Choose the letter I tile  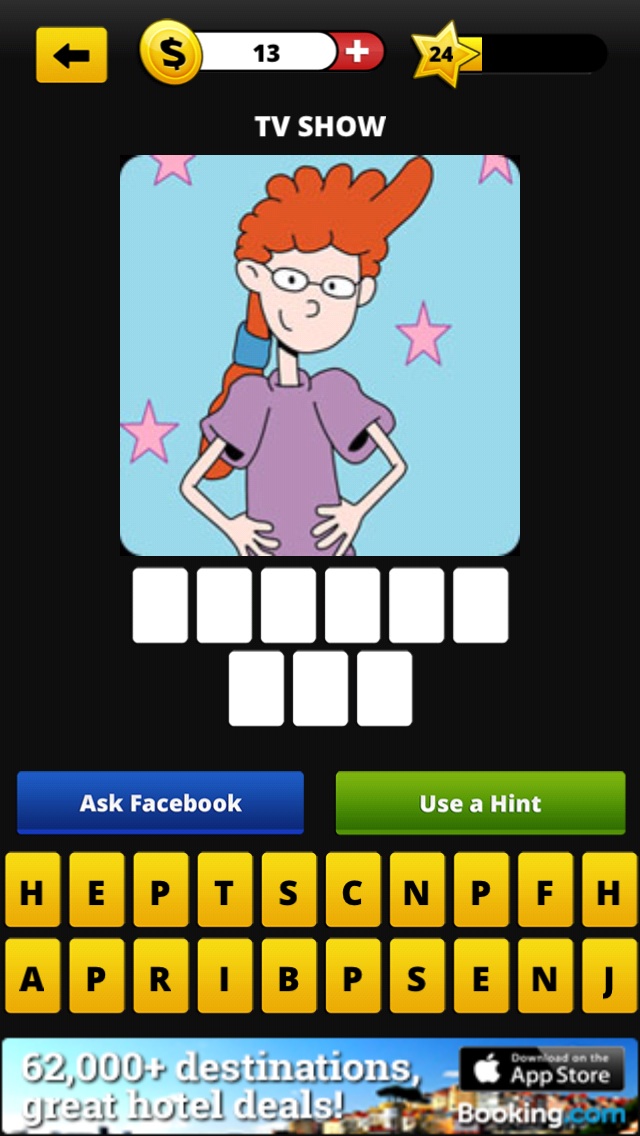pyautogui.click(x=224, y=977)
